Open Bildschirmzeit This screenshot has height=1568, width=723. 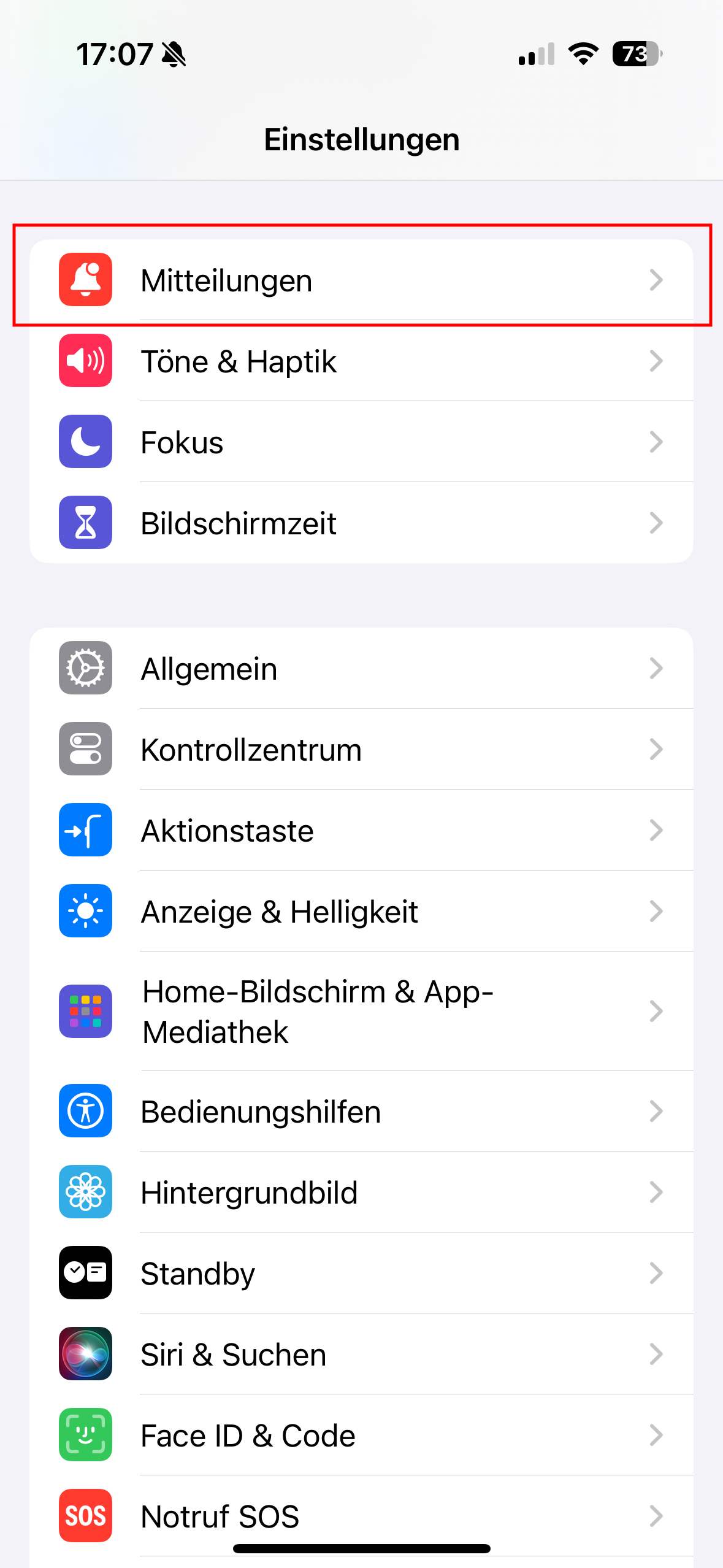coord(361,523)
